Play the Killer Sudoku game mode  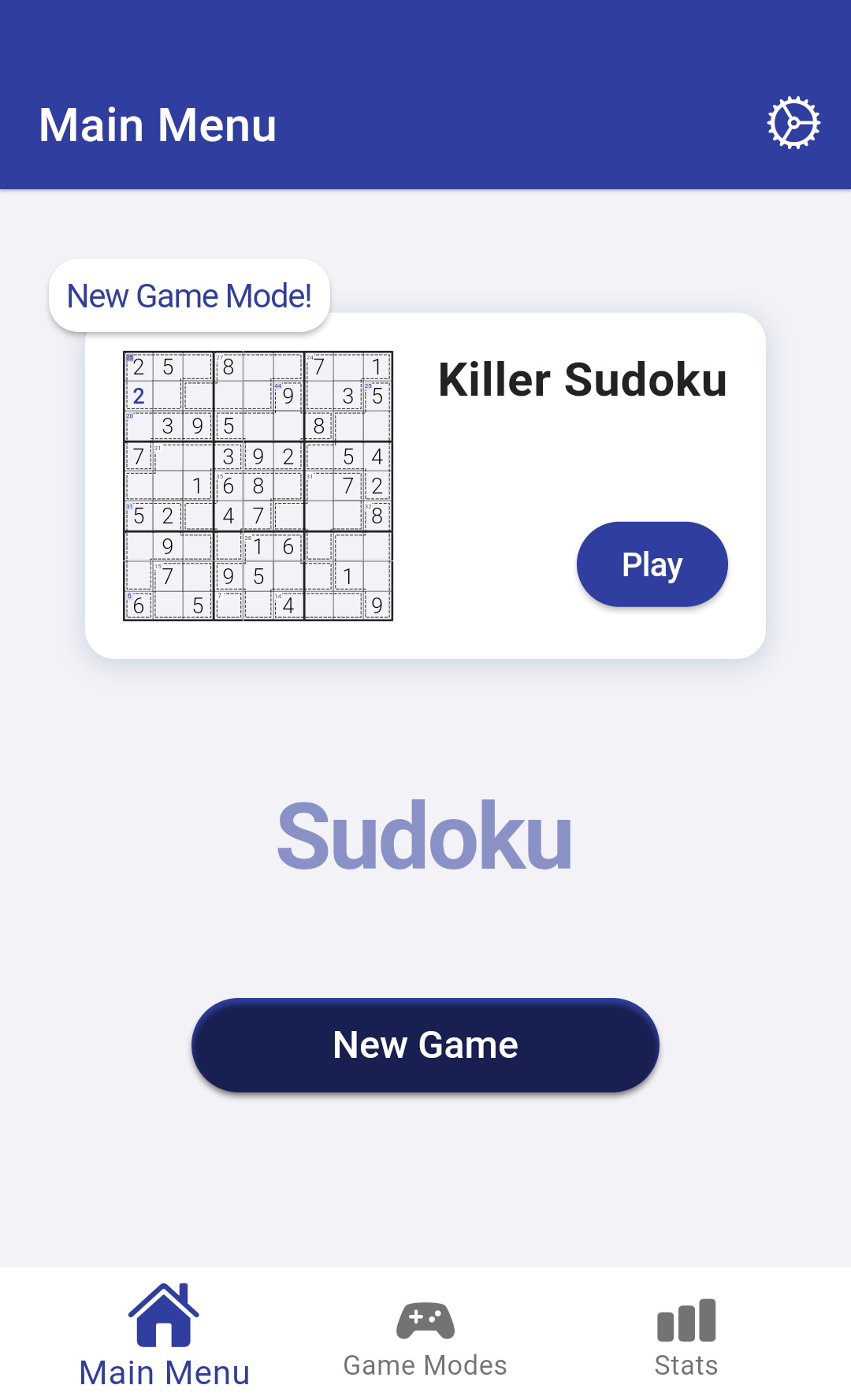pyautogui.click(x=652, y=564)
